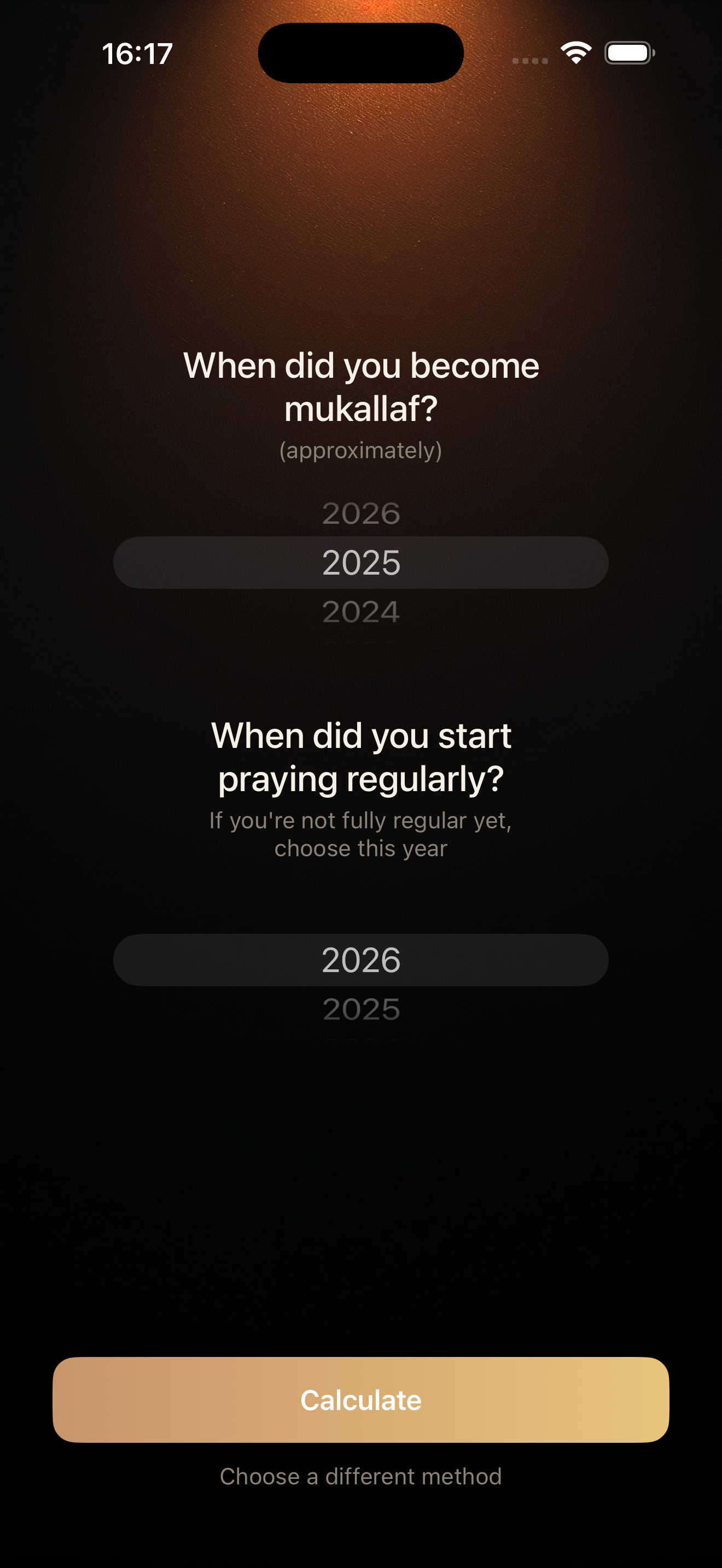Tap the center of the Calculate gradient bar
This screenshot has width=722, height=1568.
coord(360,1401)
